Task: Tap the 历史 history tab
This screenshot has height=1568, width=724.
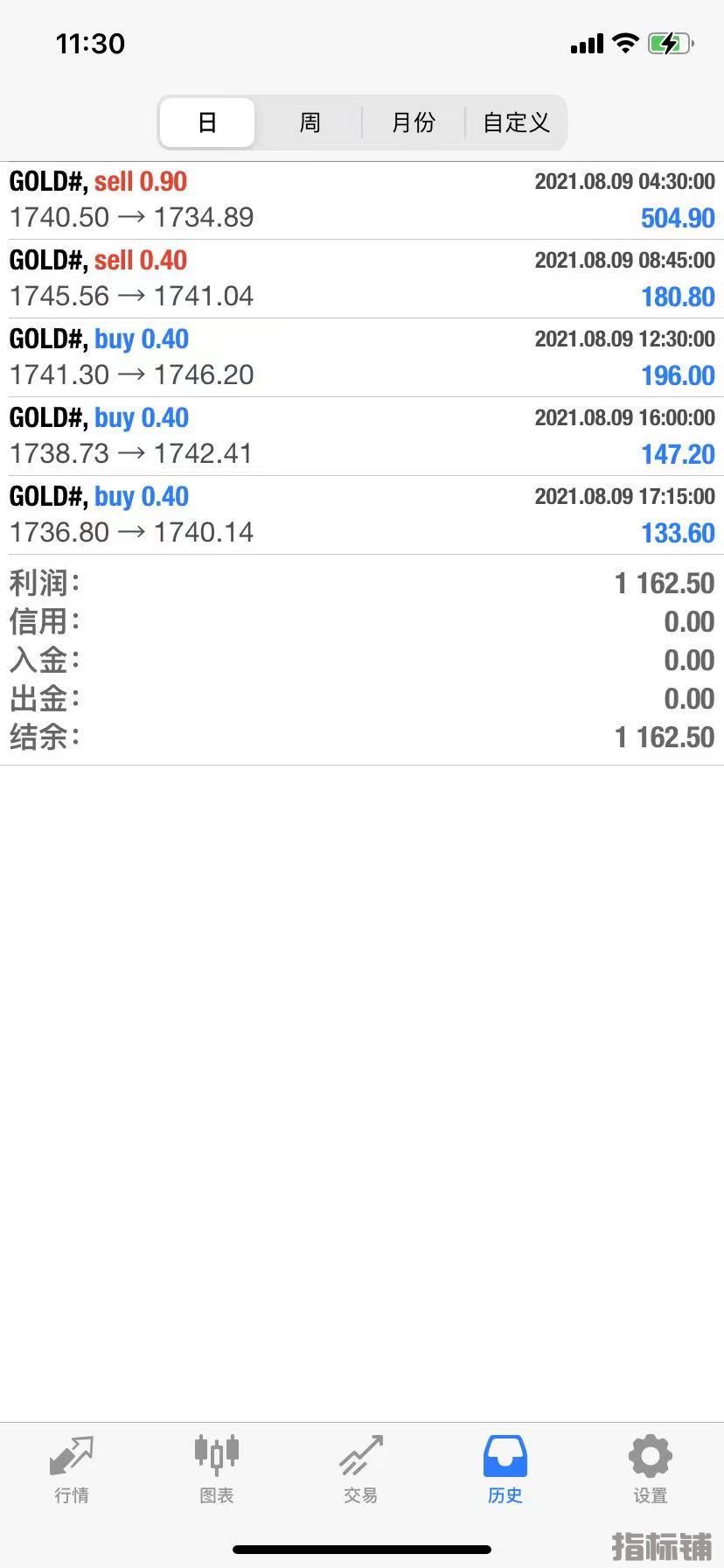Action: pyautogui.click(x=505, y=1470)
